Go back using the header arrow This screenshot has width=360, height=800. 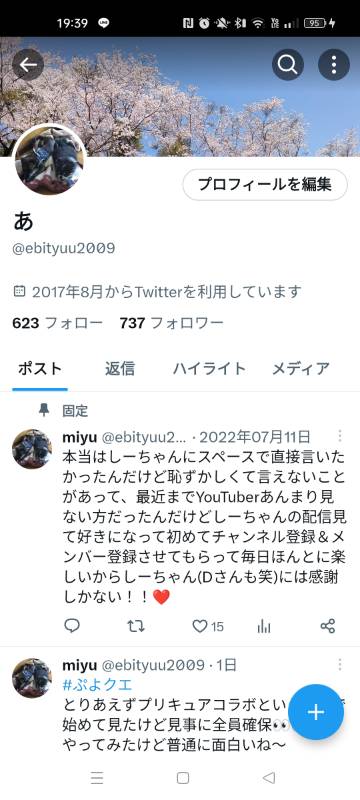tap(28, 65)
